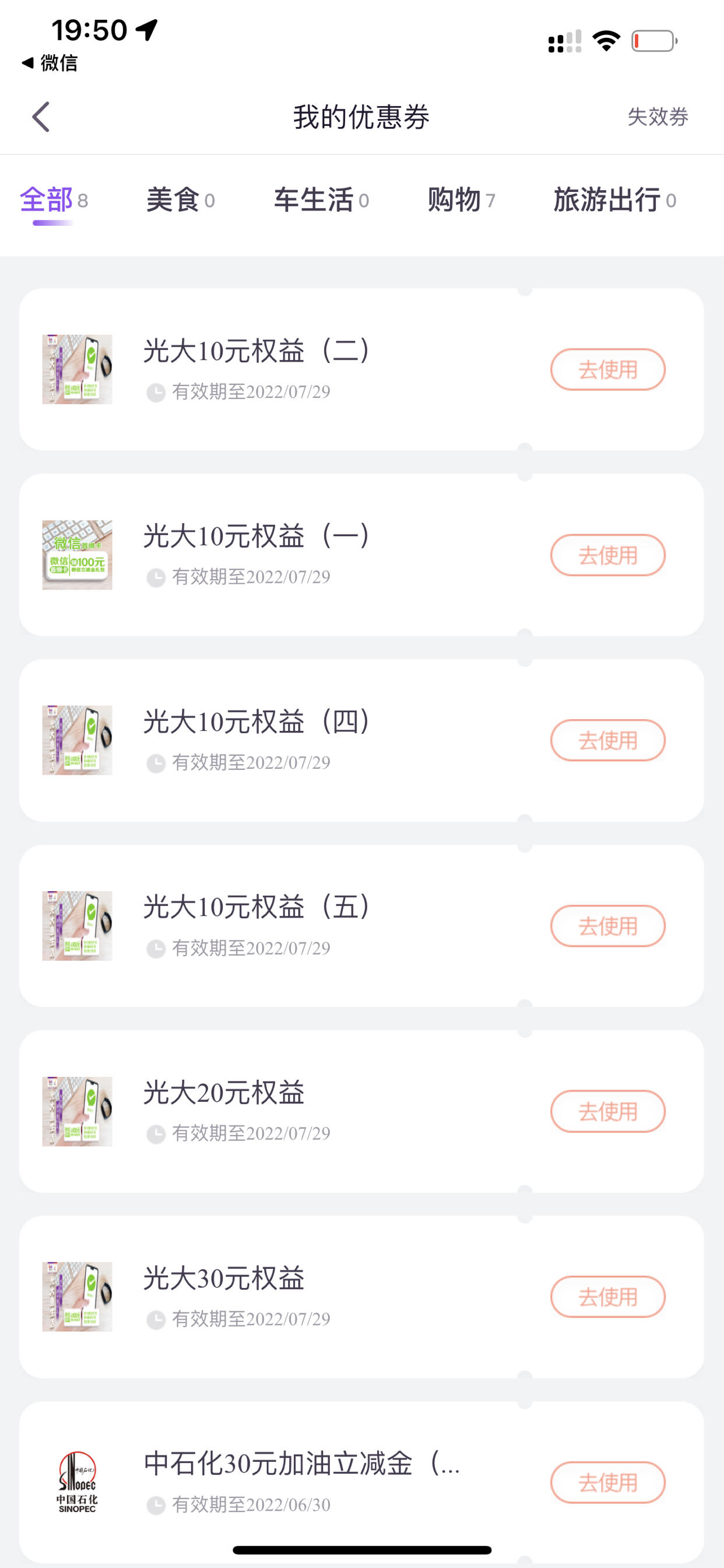Switch to the 美食 tab

pos(180,200)
